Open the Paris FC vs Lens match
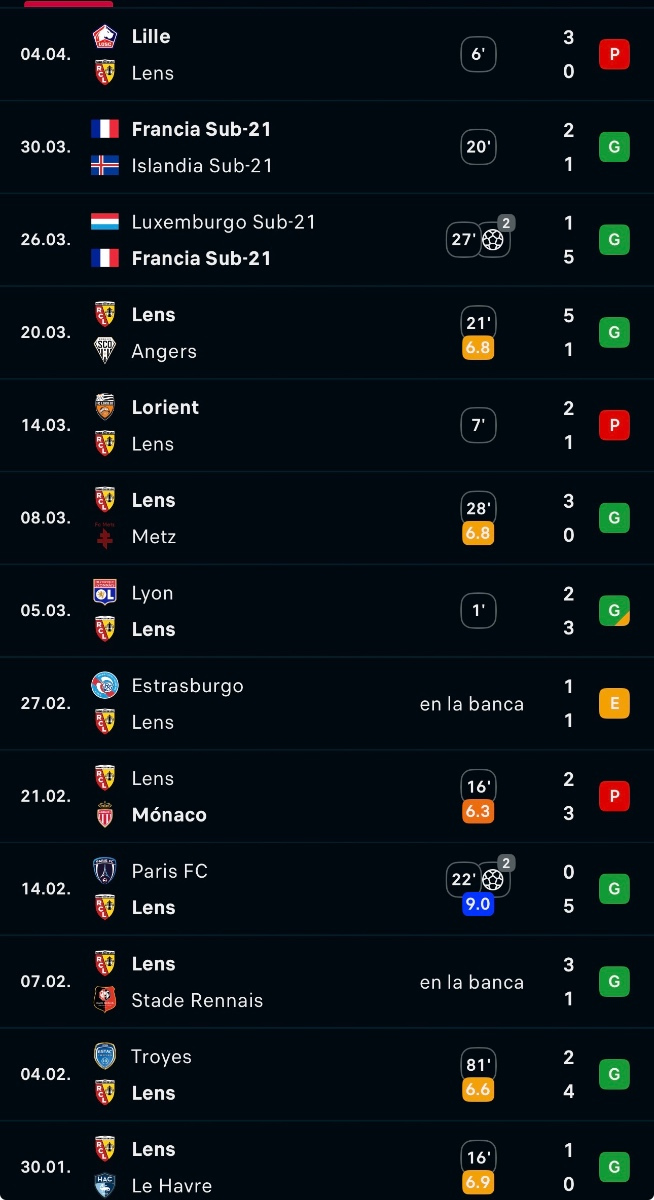Image resolution: width=654 pixels, height=1200 pixels. coord(300,889)
